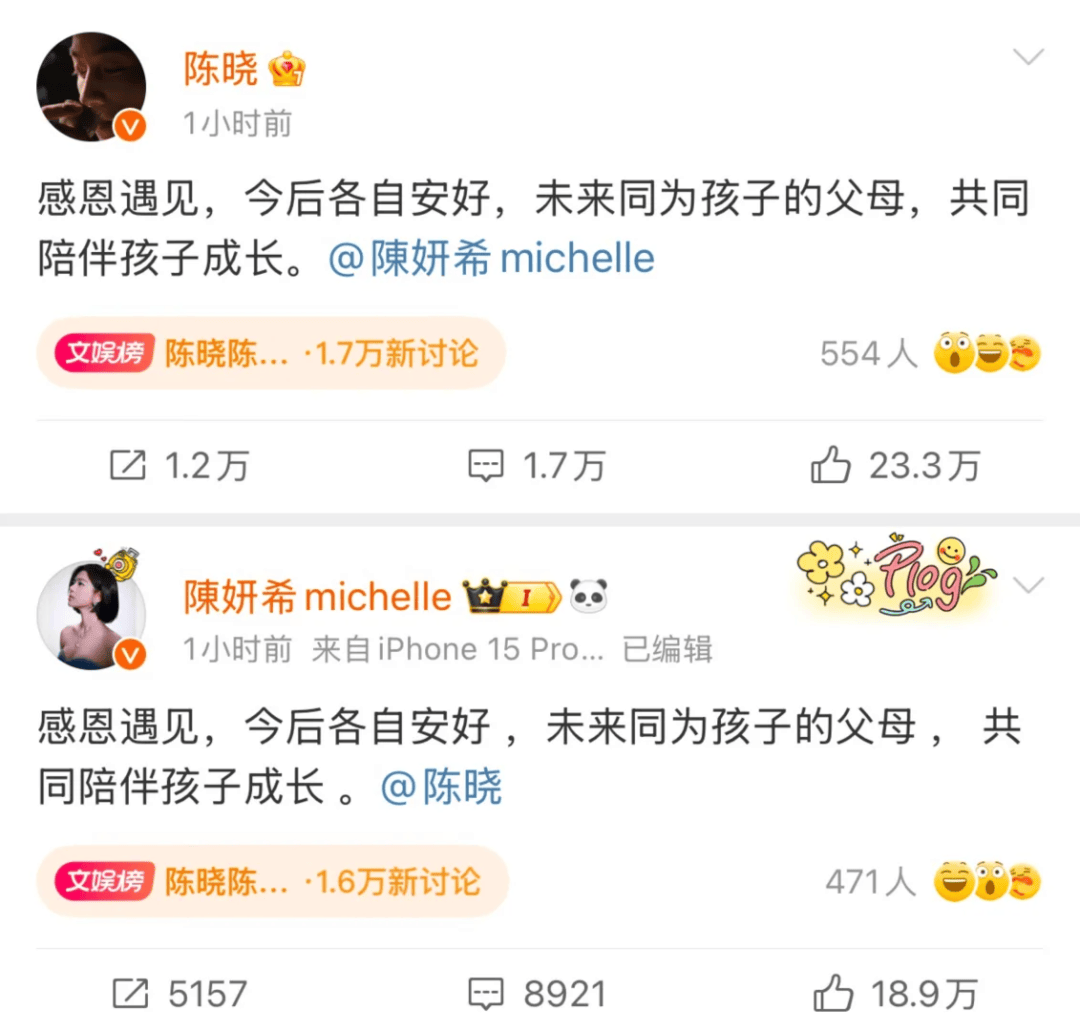
Task: View the 471人 reactions on 陳妍希's post
Action: point(932,881)
